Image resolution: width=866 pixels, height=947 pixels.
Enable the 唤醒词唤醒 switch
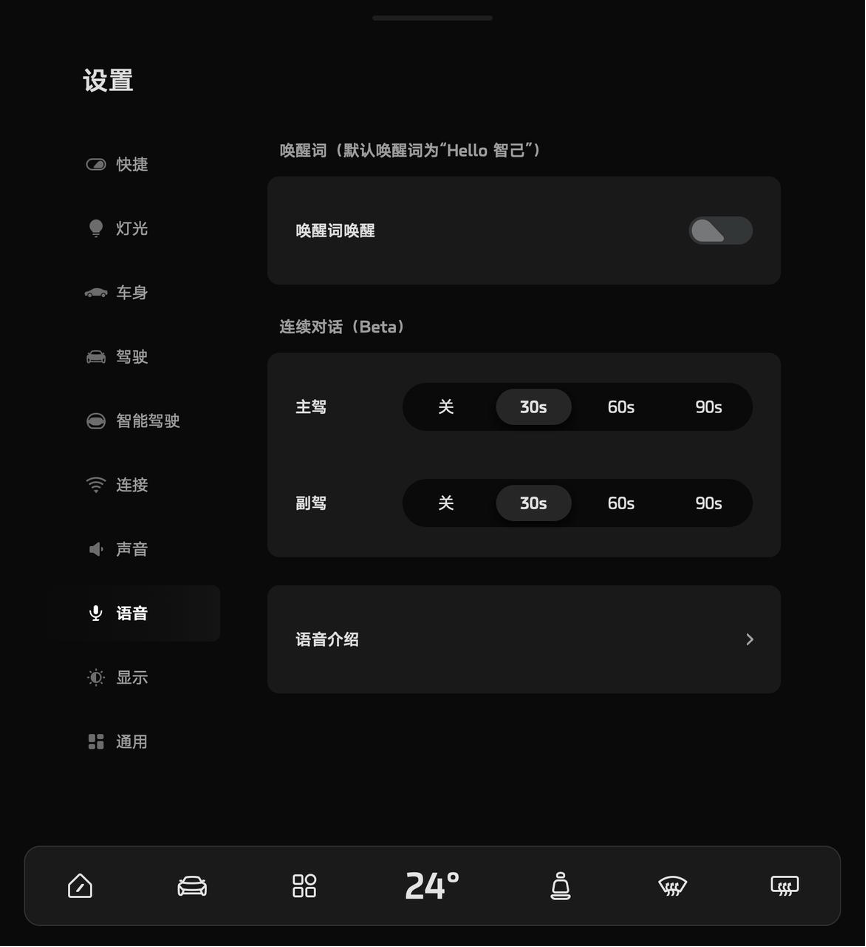coord(720,231)
